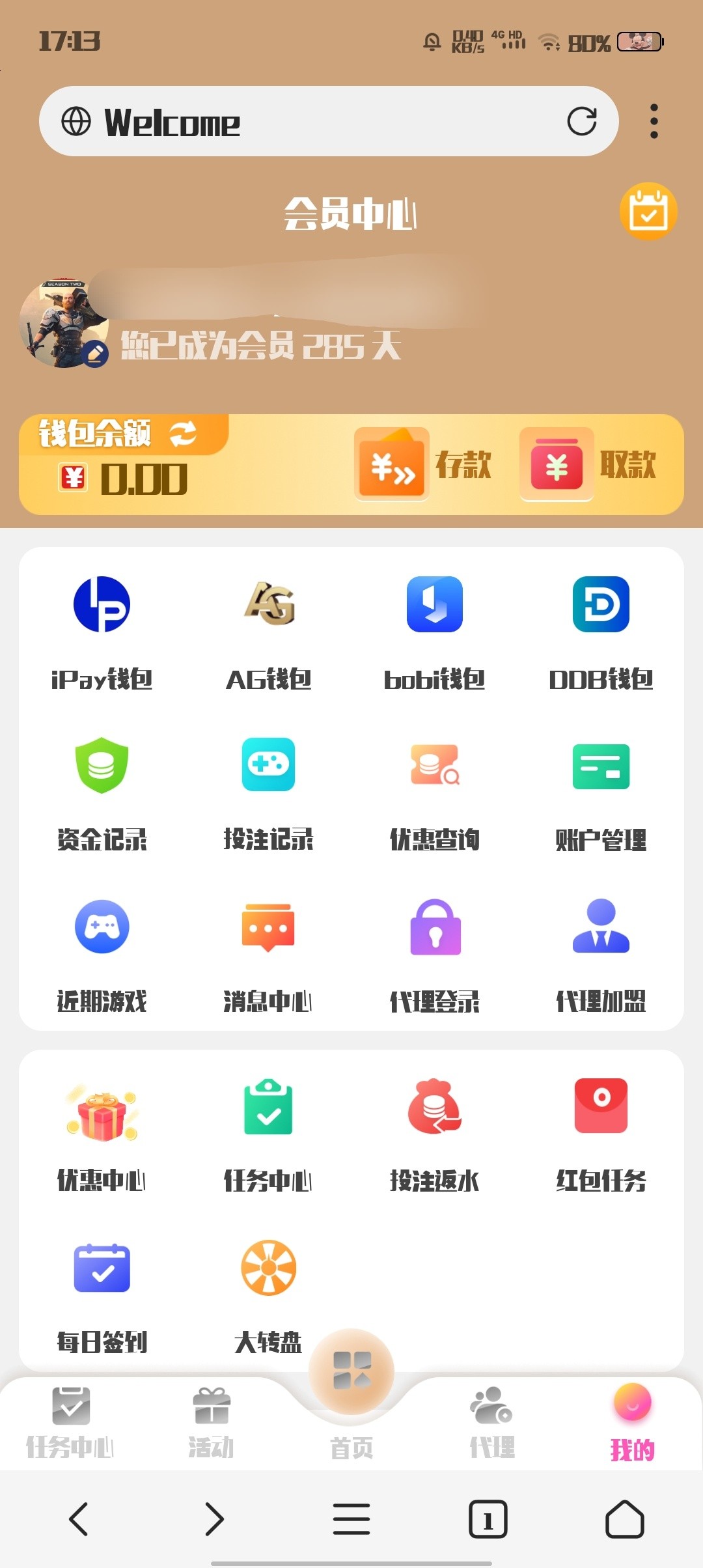Refresh the wallet balance (钱包余额)
This screenshot has width=703, height=1568.
coord(183,434)
